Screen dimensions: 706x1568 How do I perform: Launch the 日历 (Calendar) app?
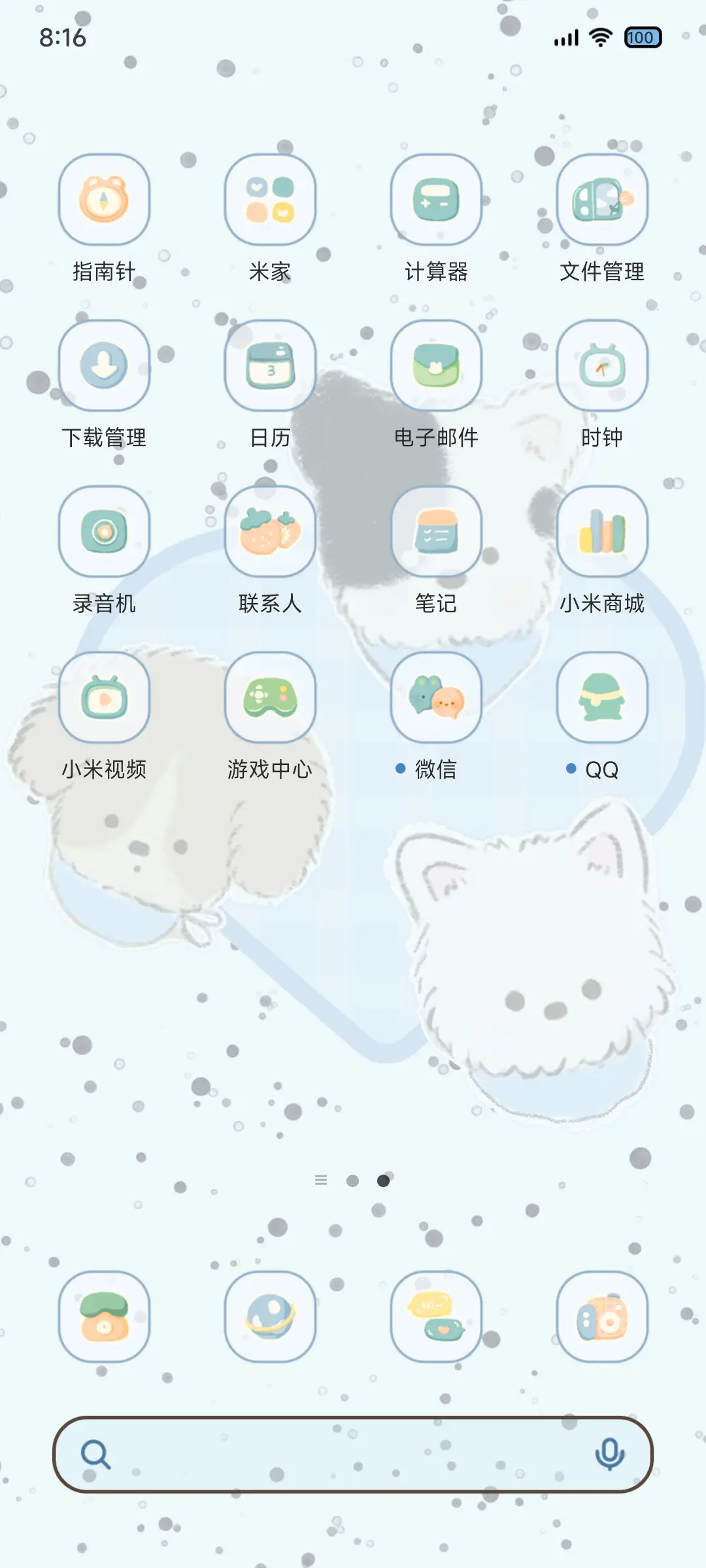point(270,366)
